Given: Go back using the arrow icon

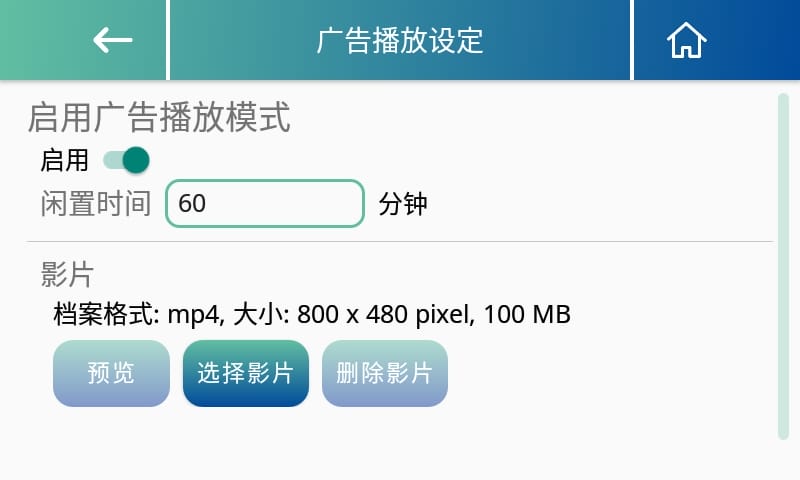Looking at the screenshot, I should pos(112,40).
